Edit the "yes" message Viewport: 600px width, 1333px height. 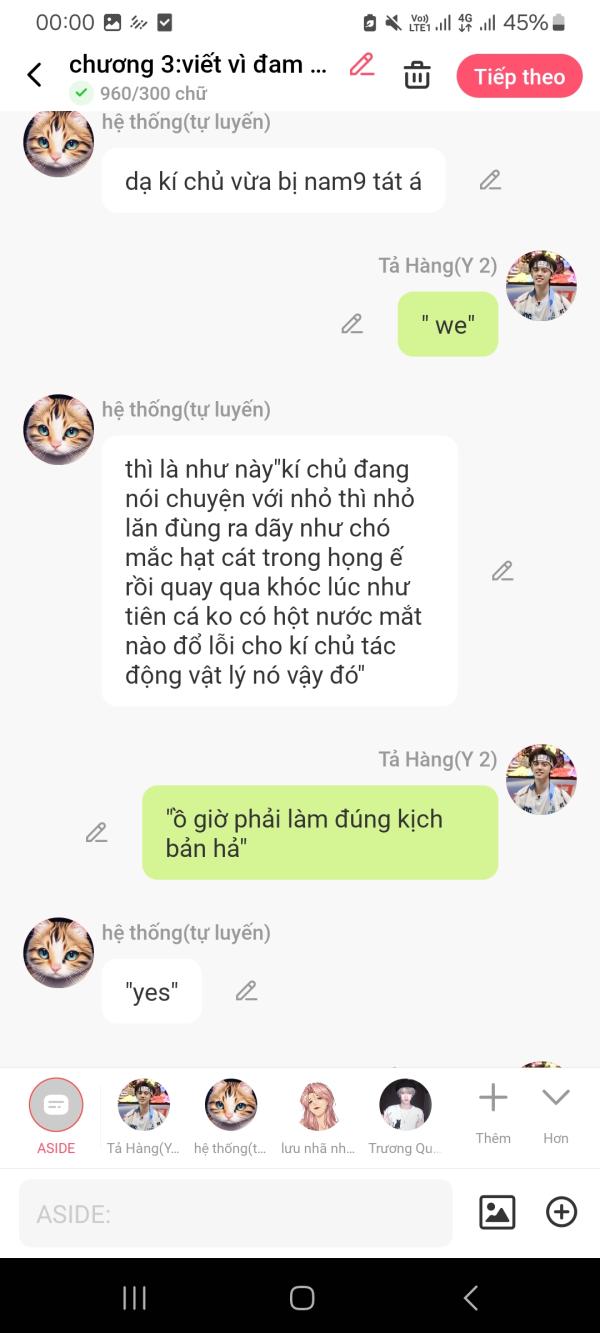click(x=246, y=991)
